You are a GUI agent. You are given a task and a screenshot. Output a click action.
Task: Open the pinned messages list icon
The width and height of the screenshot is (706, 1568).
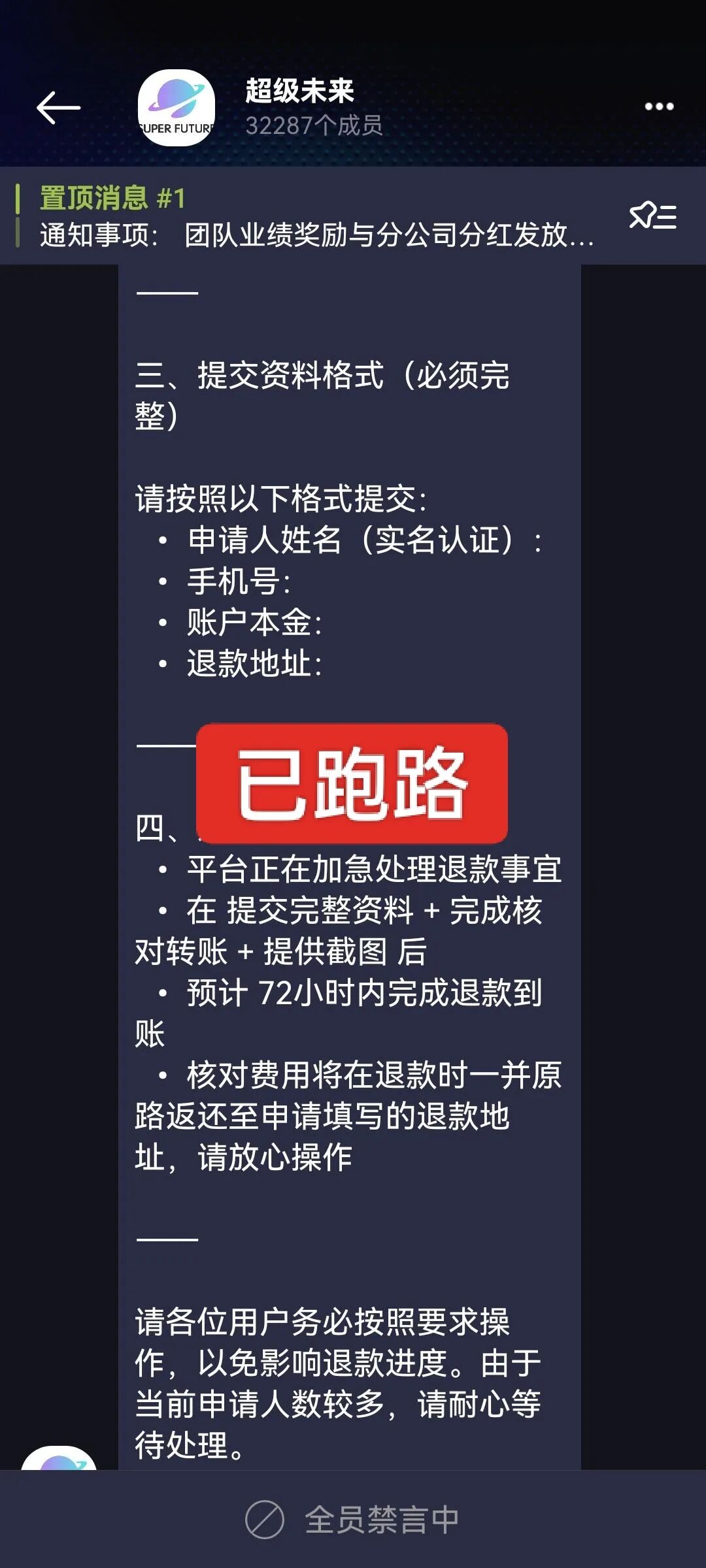tap(652, 216)
